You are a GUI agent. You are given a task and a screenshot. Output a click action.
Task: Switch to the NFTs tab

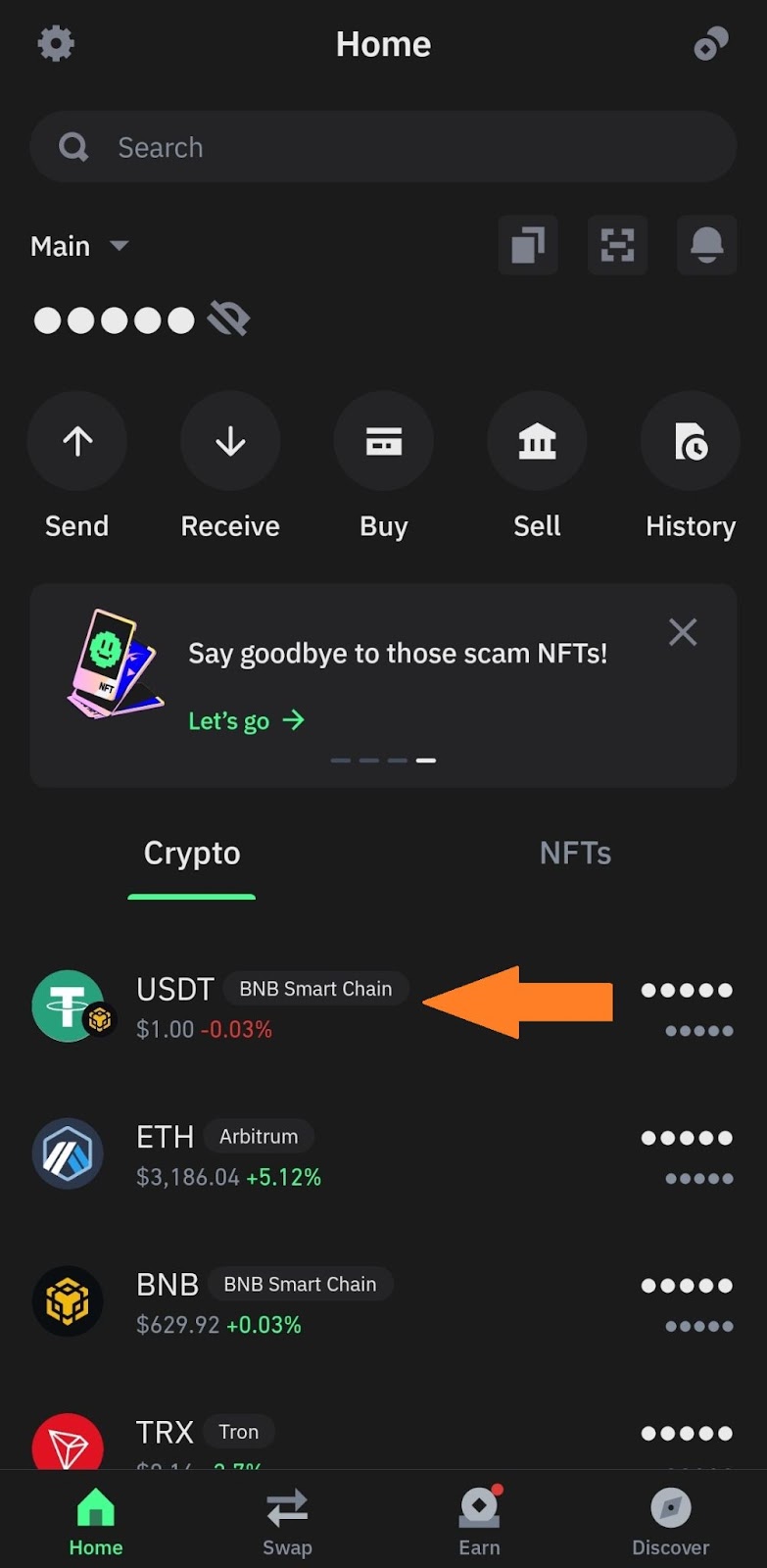(x=575, y=854)
